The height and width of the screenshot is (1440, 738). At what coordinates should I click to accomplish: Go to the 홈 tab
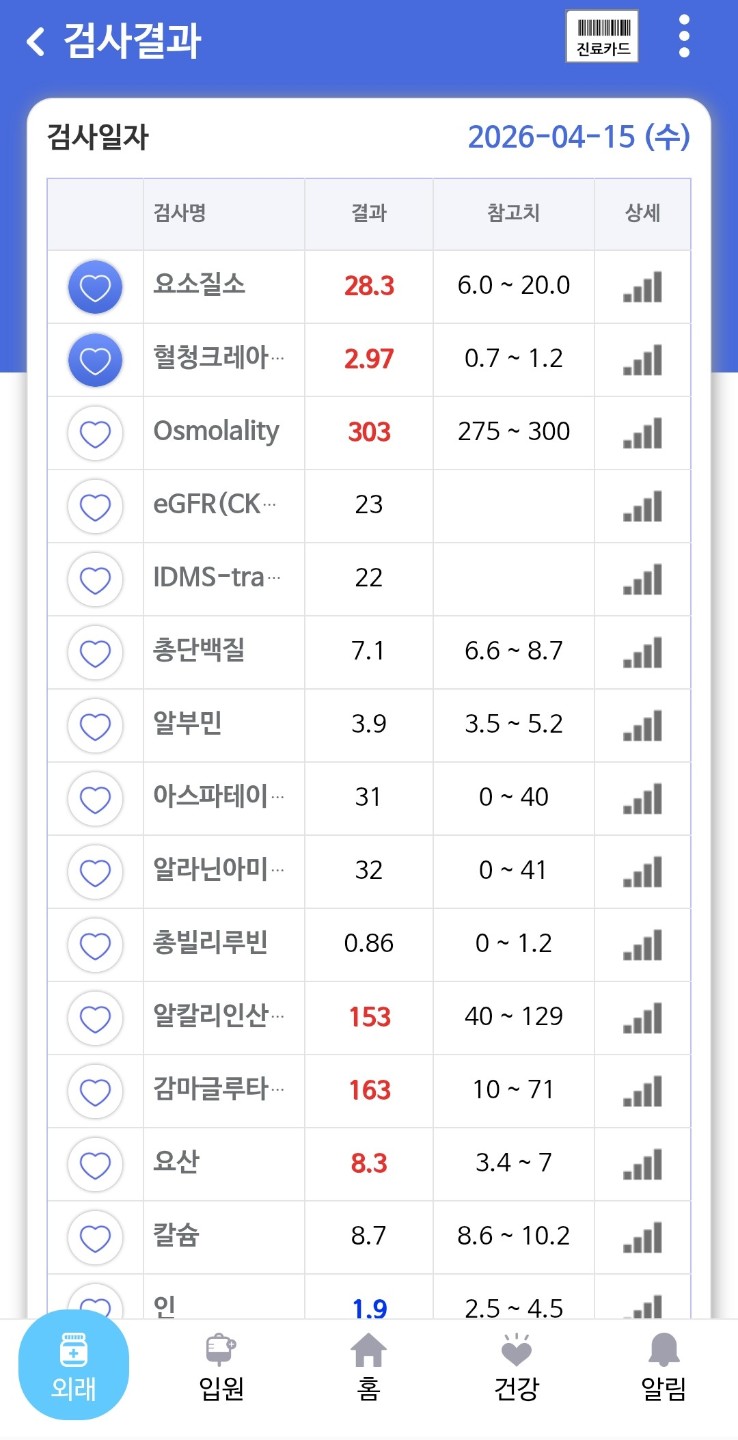pyautogui.click(x=368, y=1367)
